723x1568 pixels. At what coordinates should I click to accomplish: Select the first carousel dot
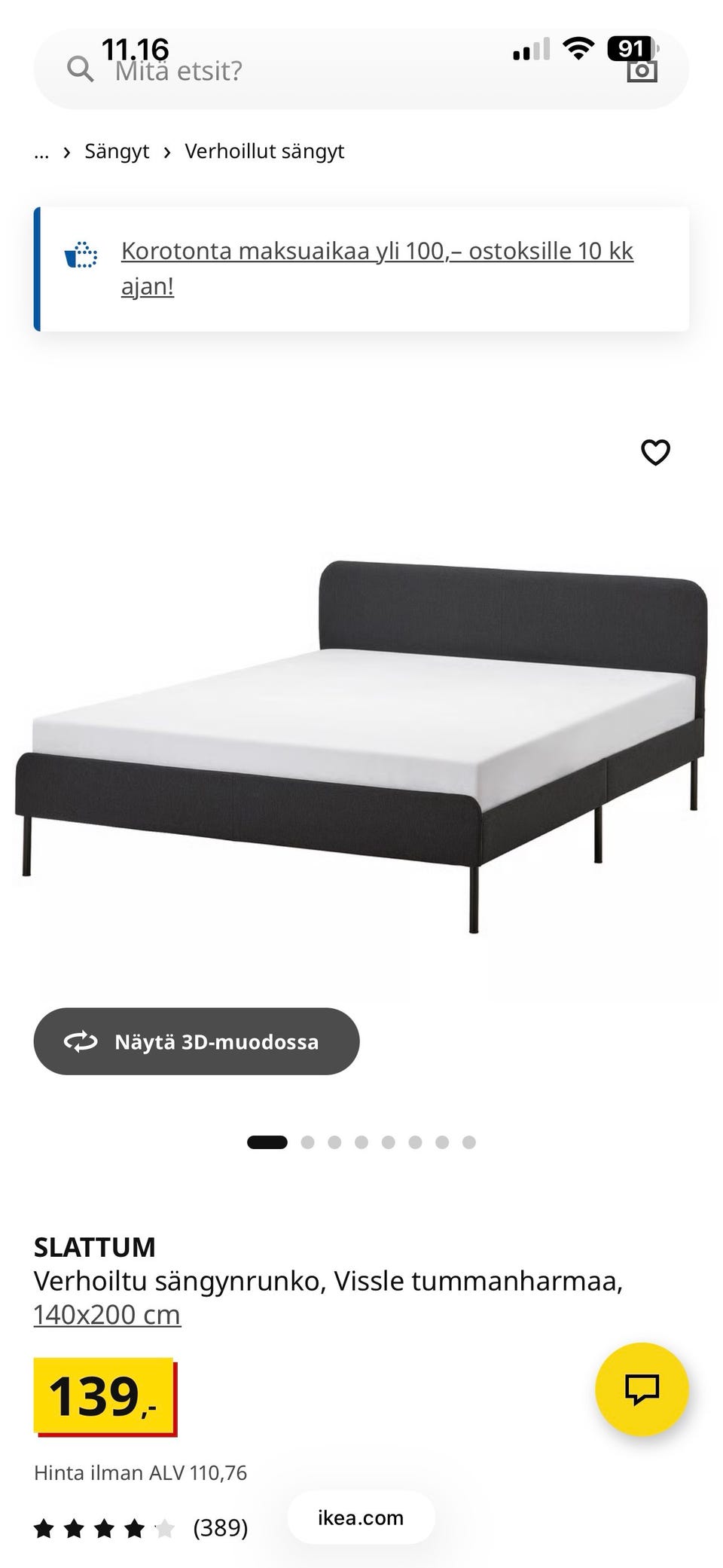(x=269, y=1142)
